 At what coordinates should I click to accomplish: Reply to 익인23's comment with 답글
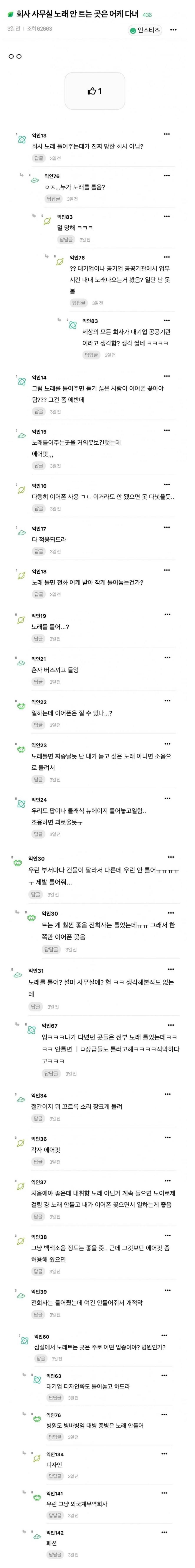tap(38, 779)
